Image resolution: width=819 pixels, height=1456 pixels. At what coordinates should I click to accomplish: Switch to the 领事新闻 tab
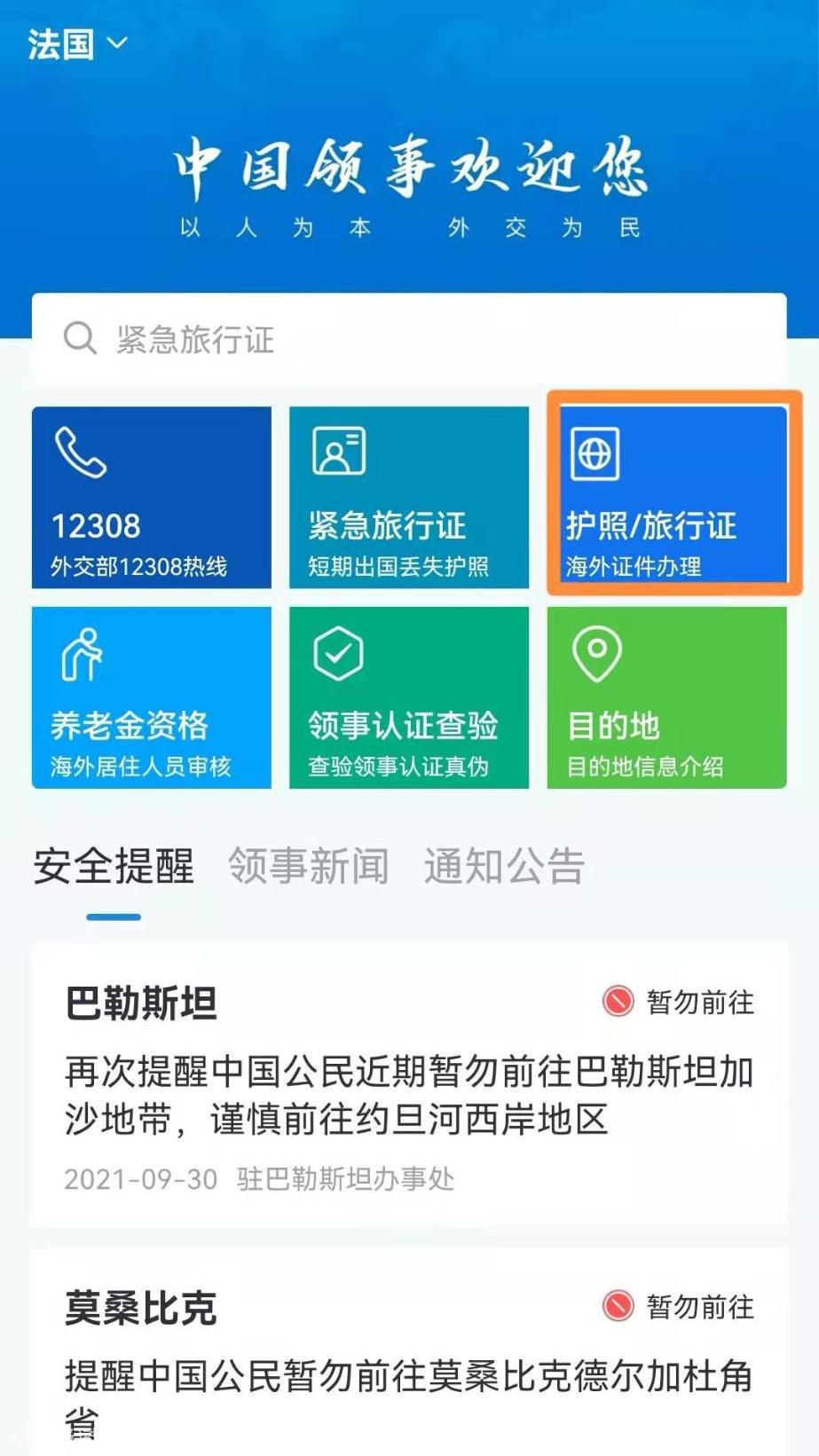click(309, 866)
